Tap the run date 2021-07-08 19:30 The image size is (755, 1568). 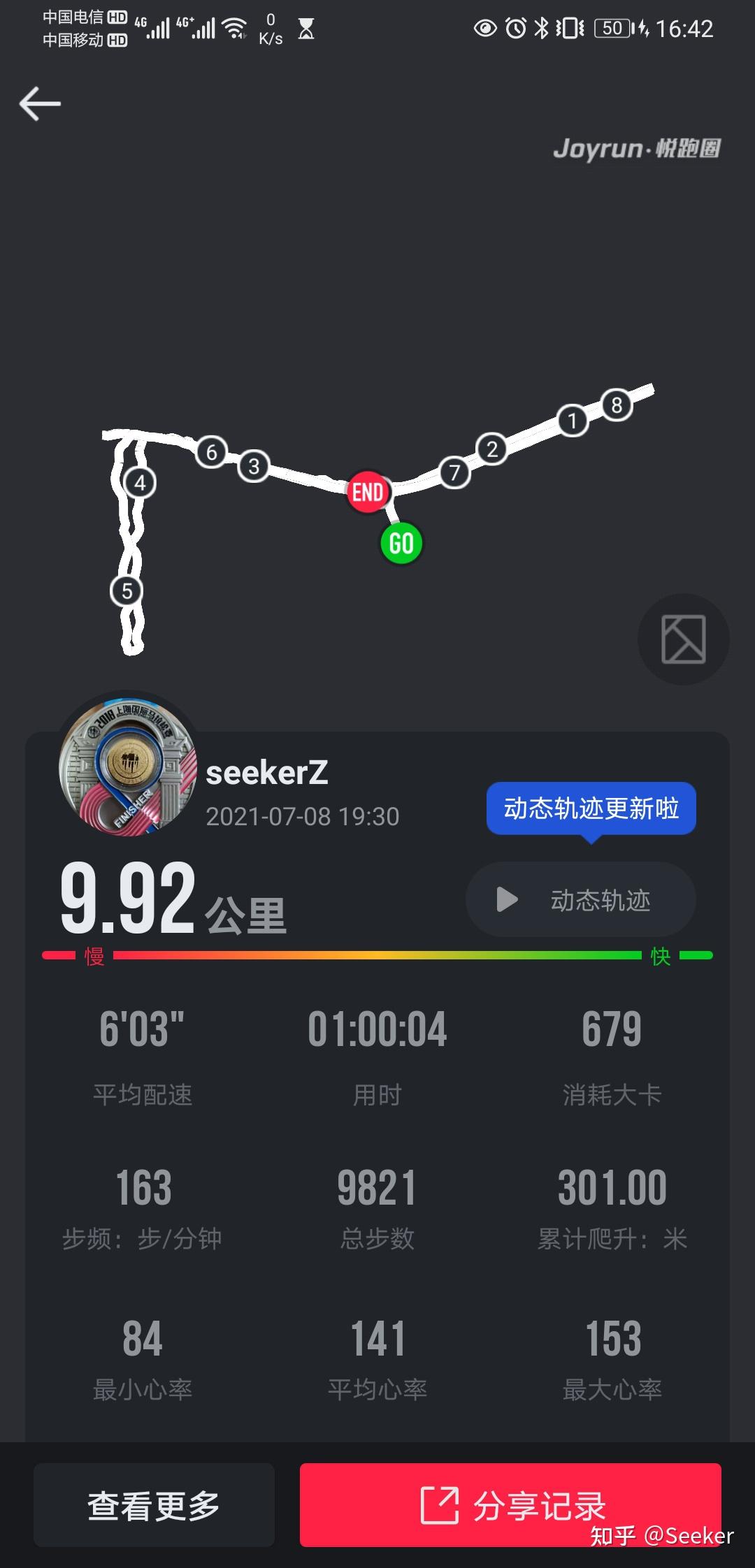point(303,816)
